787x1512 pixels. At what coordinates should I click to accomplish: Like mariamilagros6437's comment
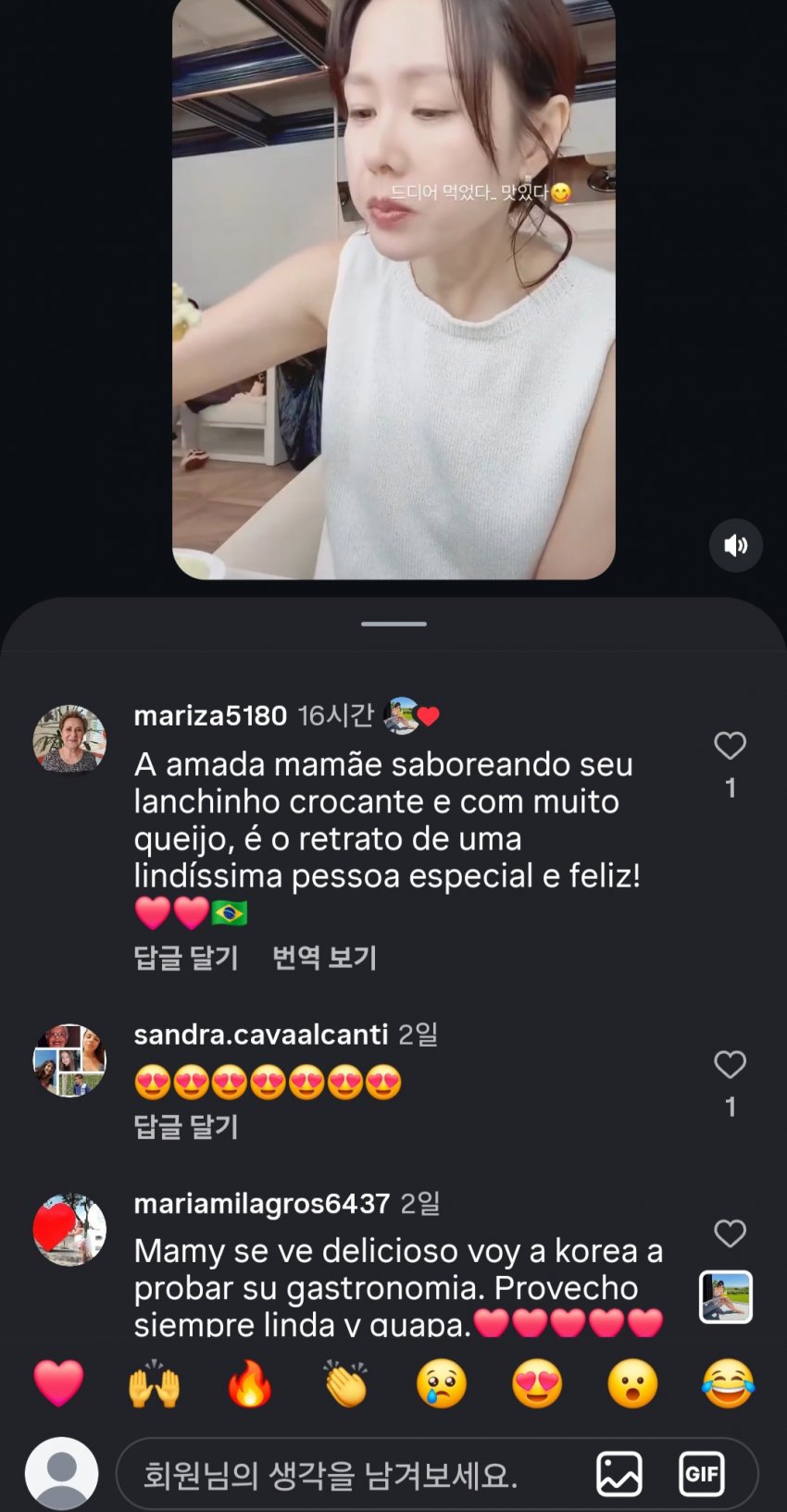coord(731,1233)
